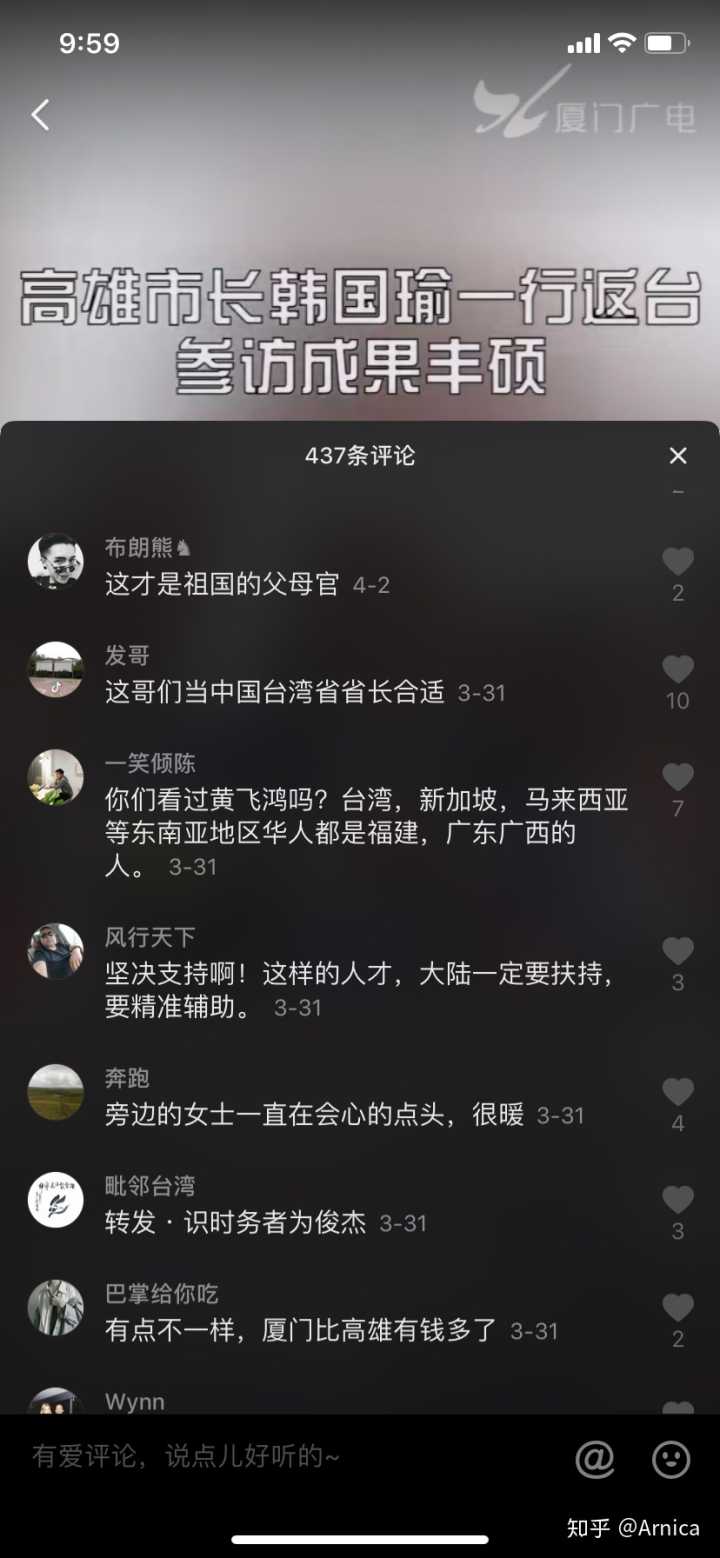Open 毗邻台湾's profile avatar

(x=55, y=1200)
